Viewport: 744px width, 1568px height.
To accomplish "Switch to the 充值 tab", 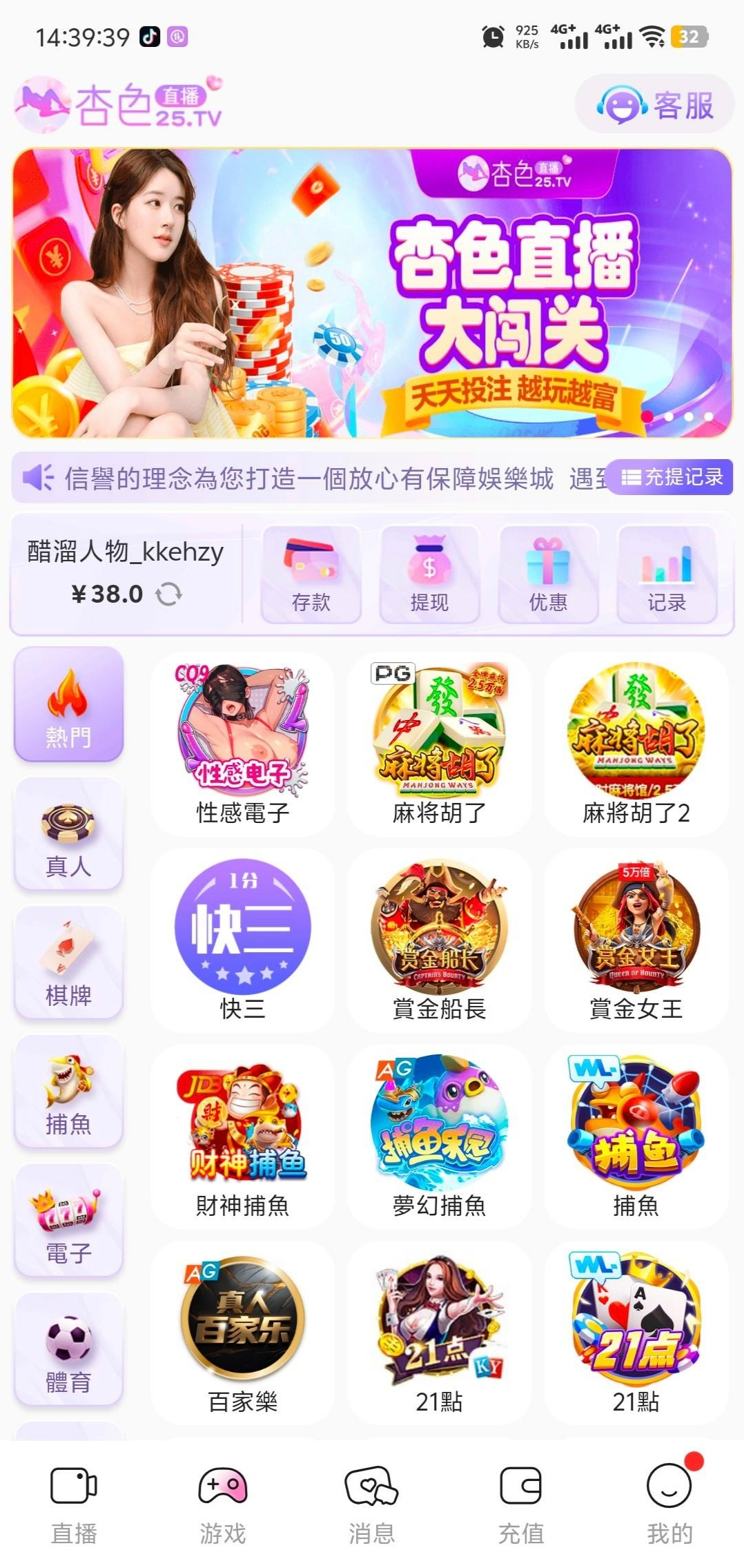I will [x=520, y=1504].
